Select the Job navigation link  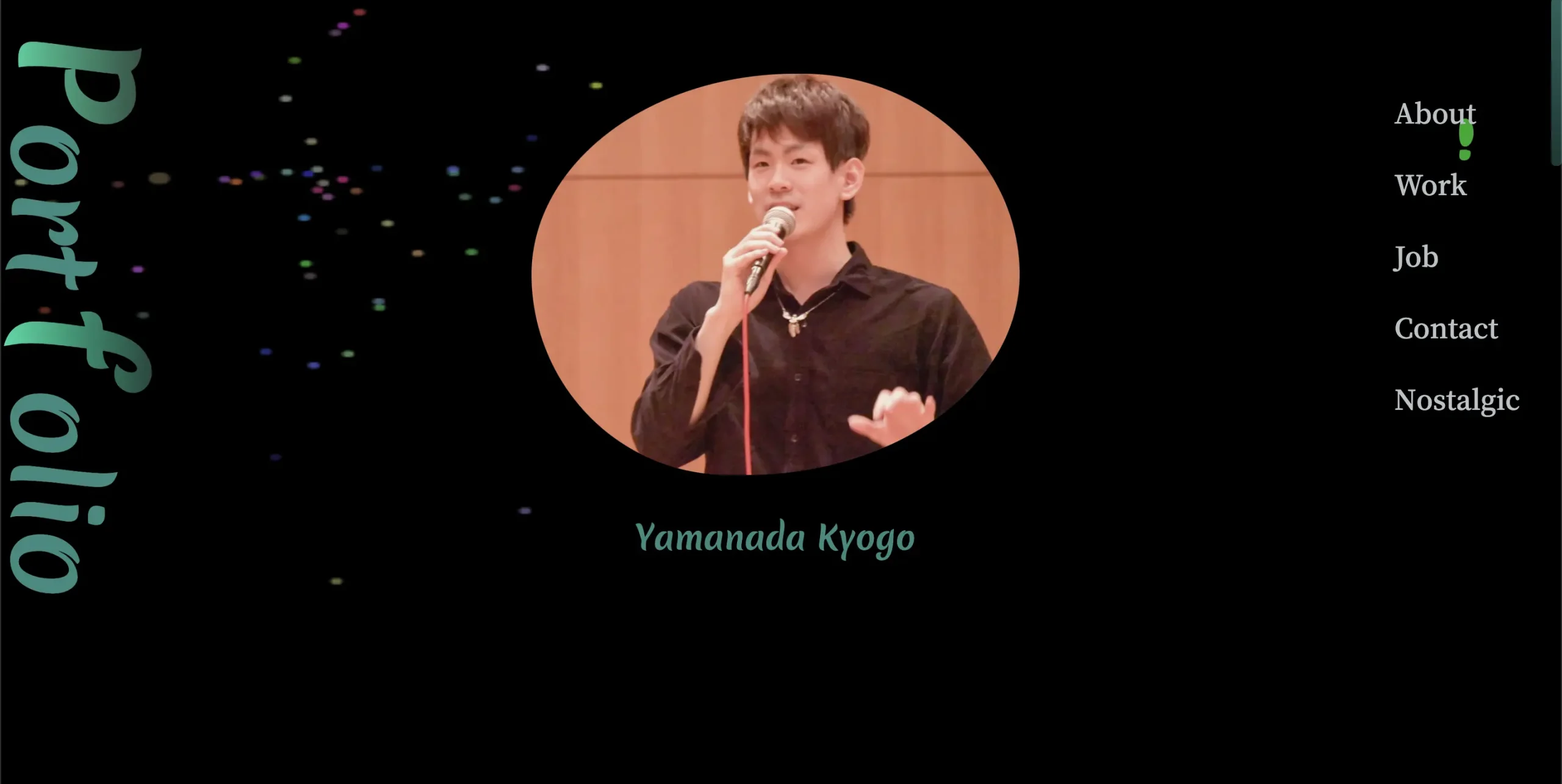click(1416, 257)
